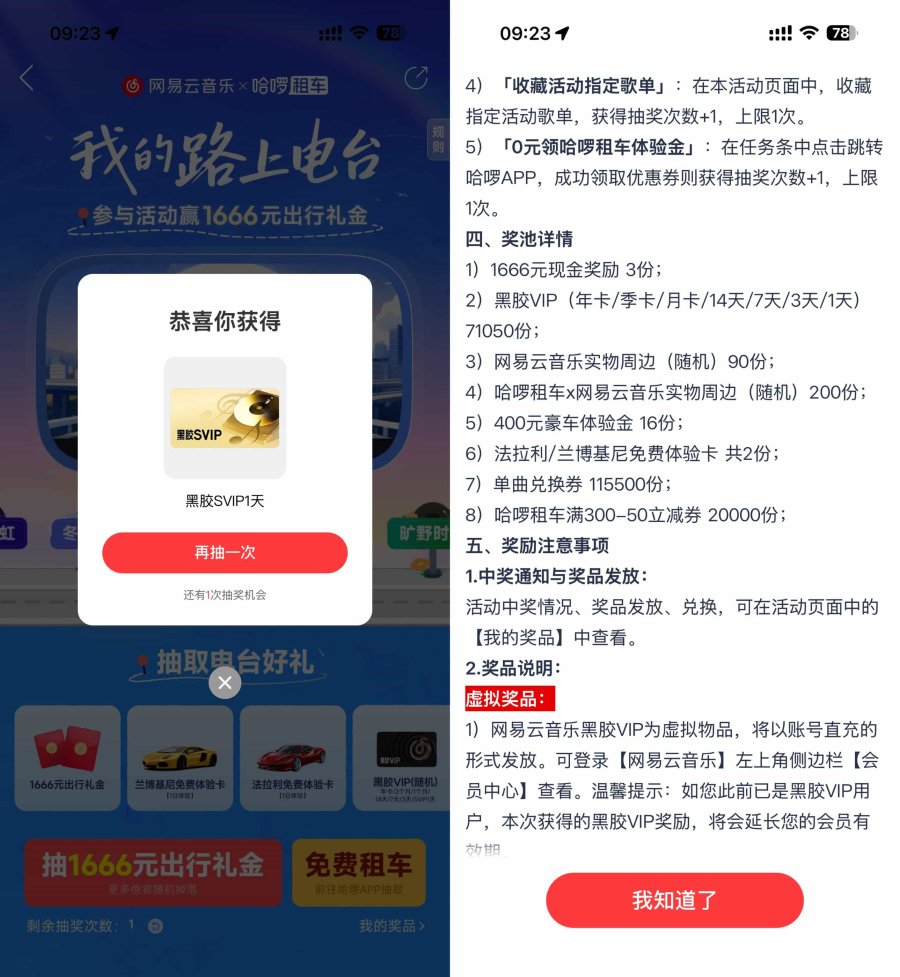900x977 pixels.
Task: Open the 黑胶VIP(随机) prize card
Action: pos(404,758)
